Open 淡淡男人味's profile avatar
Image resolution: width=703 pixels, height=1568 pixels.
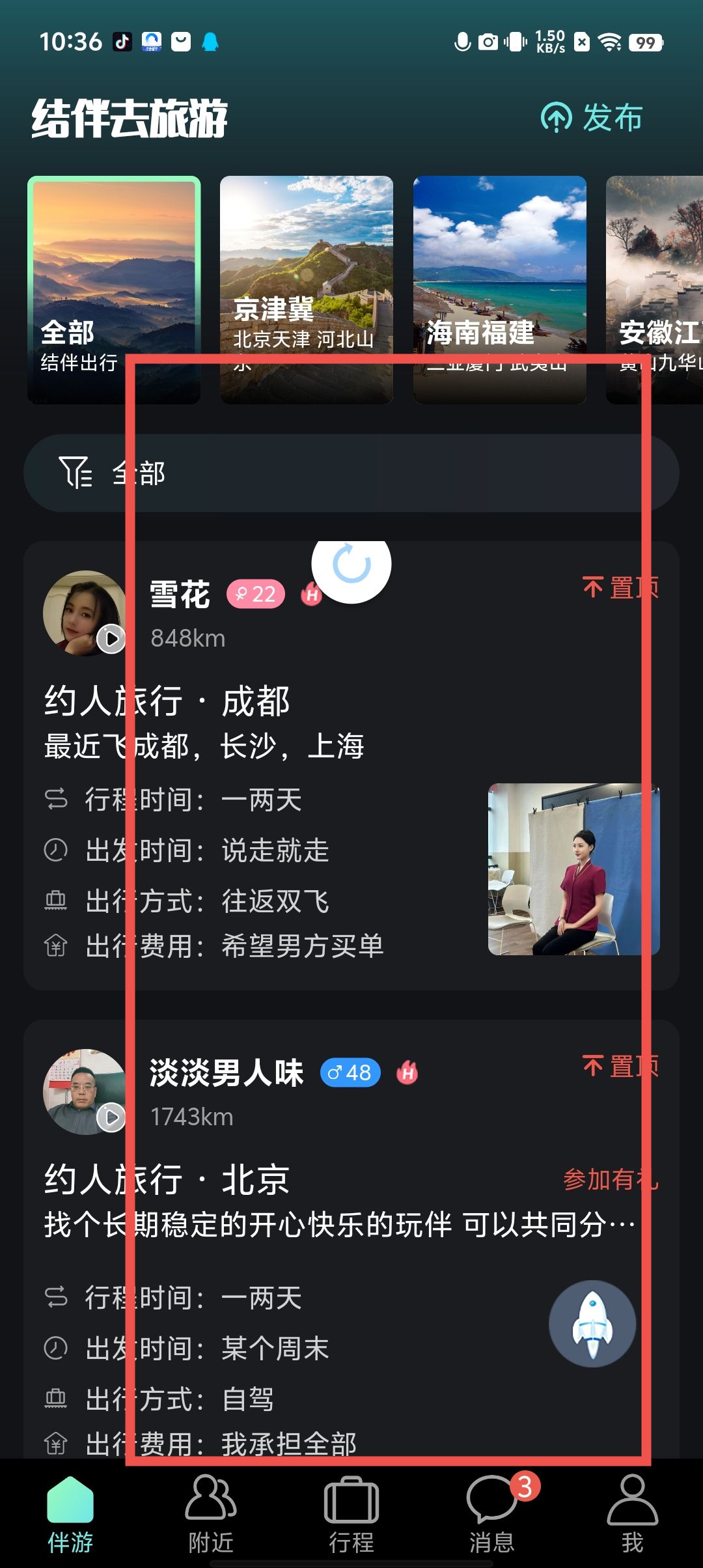85,1091
